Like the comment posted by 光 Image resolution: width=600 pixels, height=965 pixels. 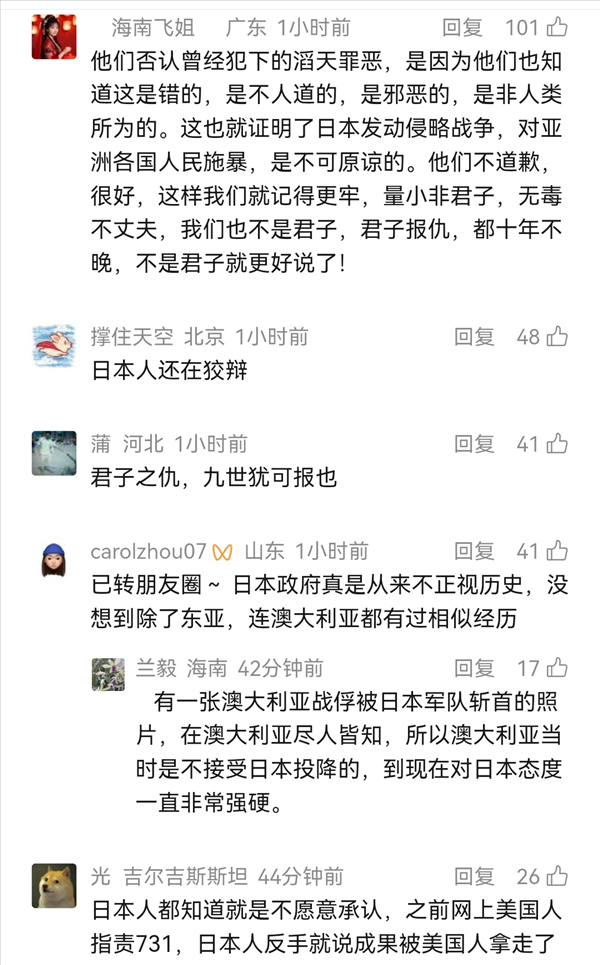pyautogui.click(x=557, y=876)
